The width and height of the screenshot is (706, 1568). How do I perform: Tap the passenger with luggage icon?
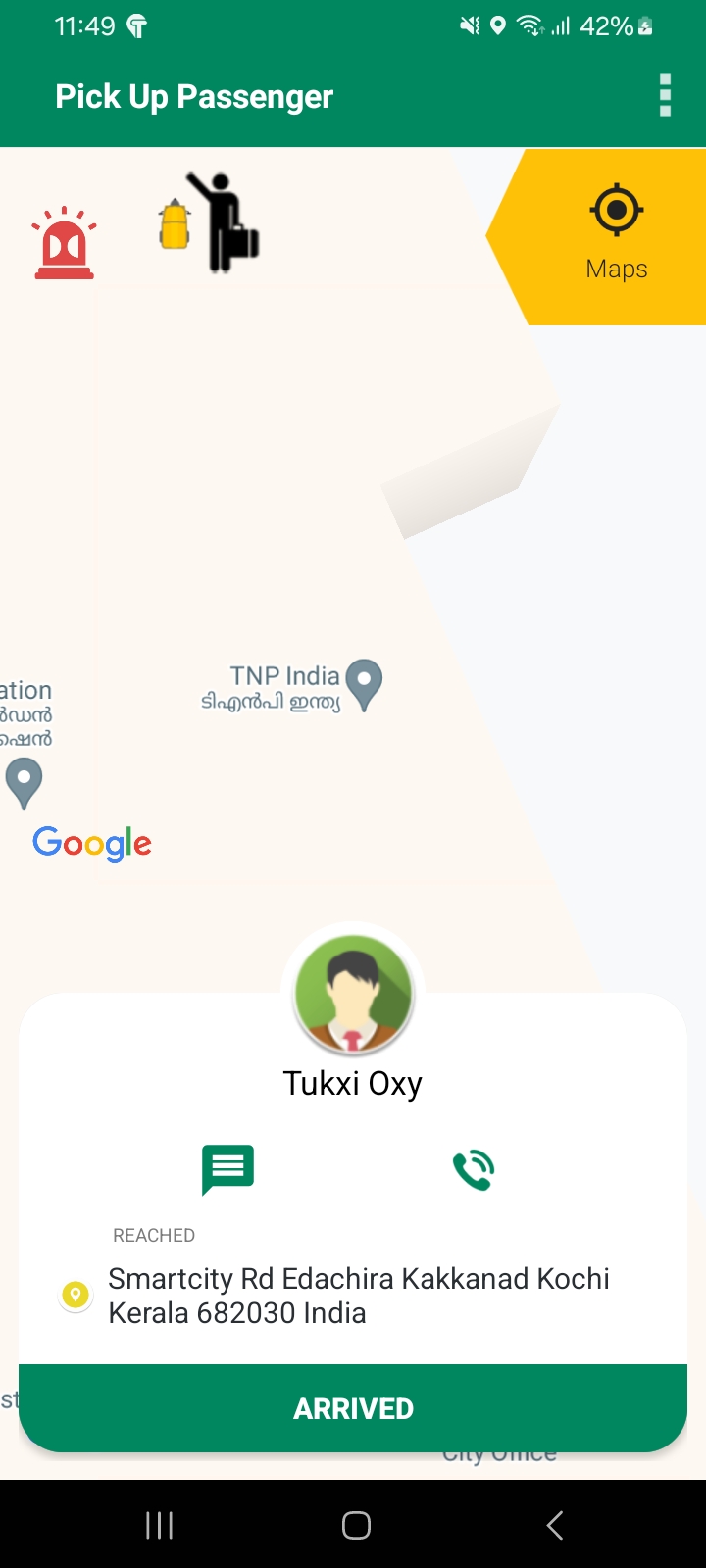click(x=212, y=222)
